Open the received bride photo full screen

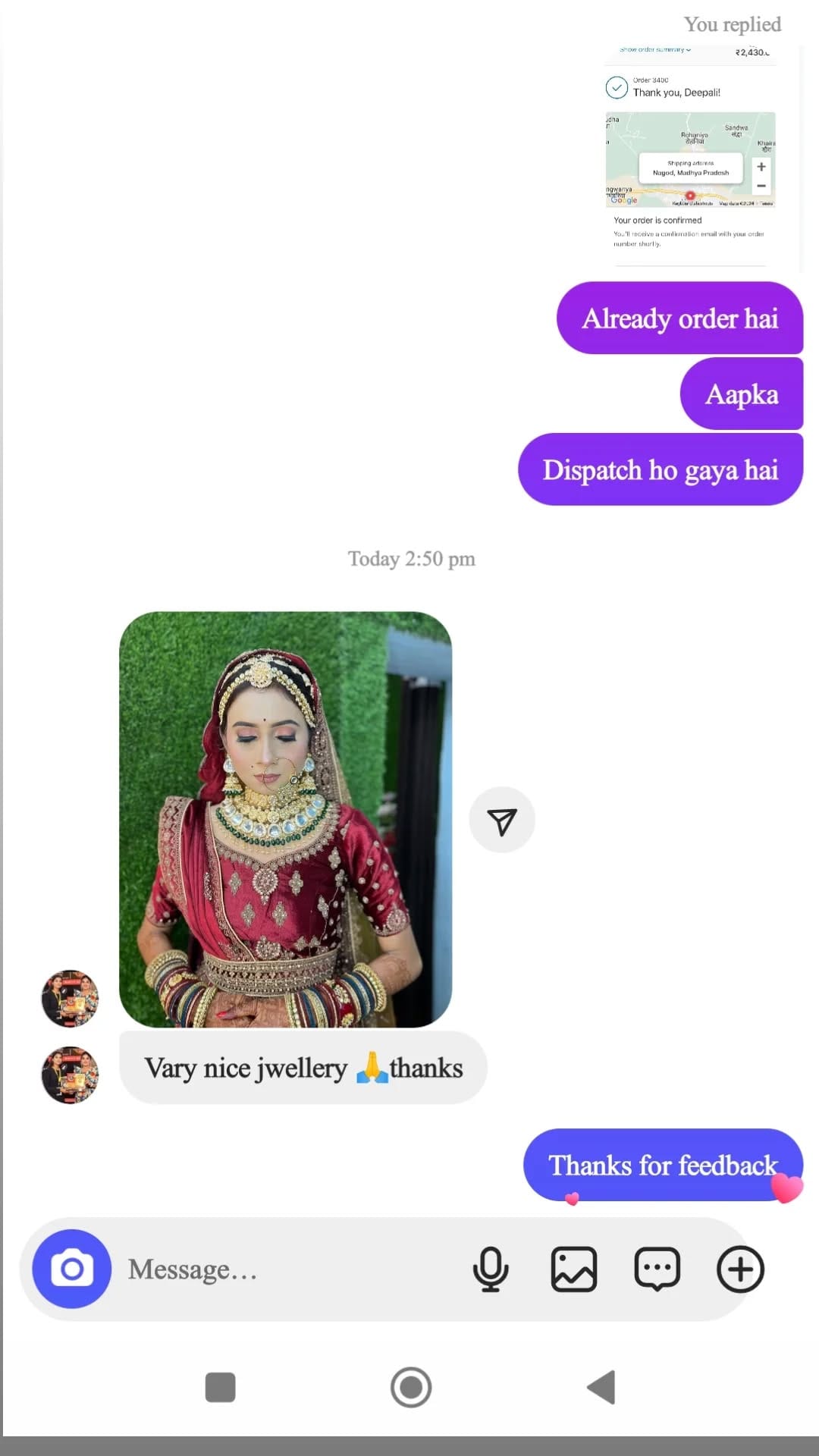point(285,819)
